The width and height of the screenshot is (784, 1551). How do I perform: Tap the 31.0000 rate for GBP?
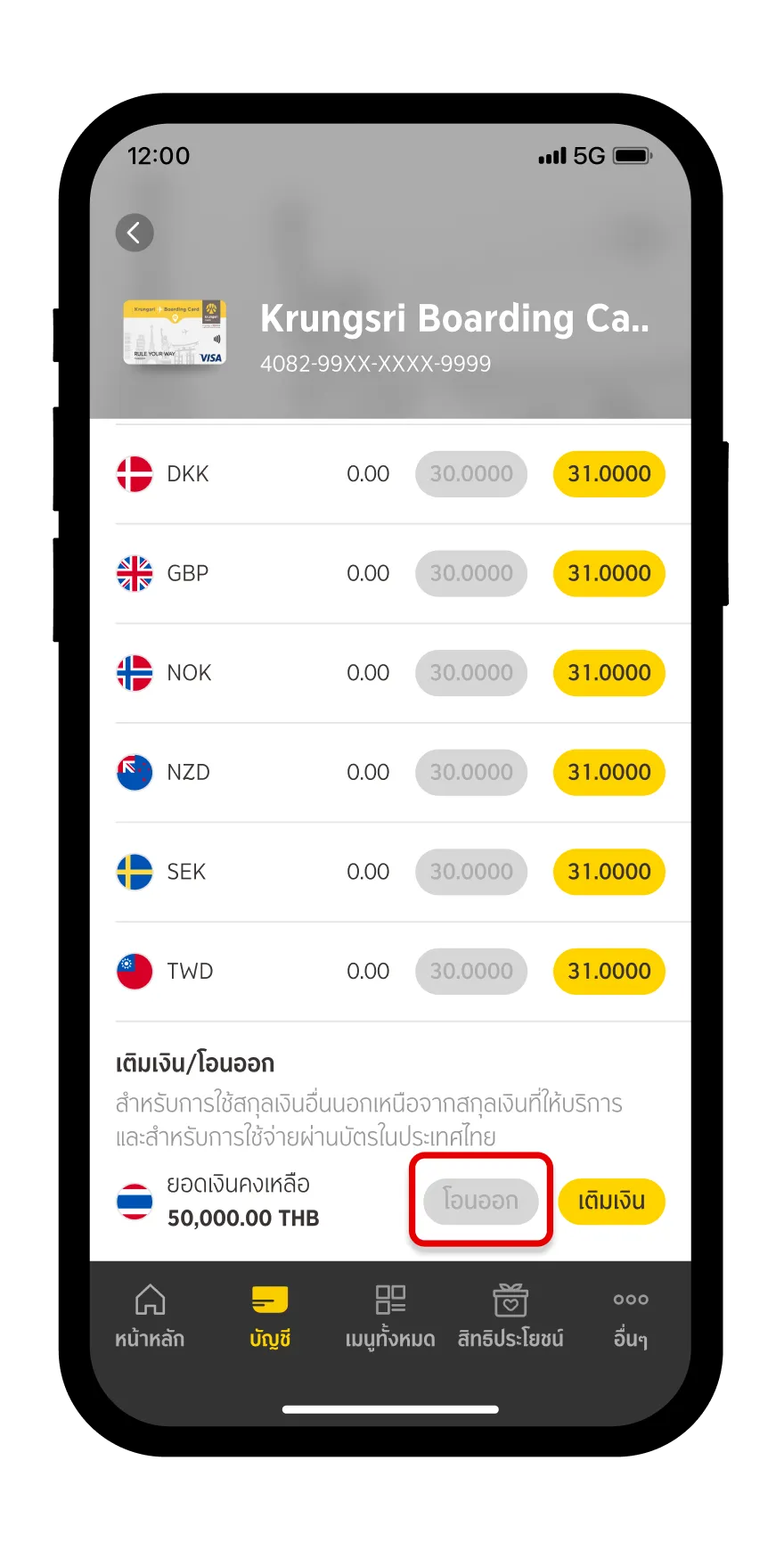(x=609, y=573)
